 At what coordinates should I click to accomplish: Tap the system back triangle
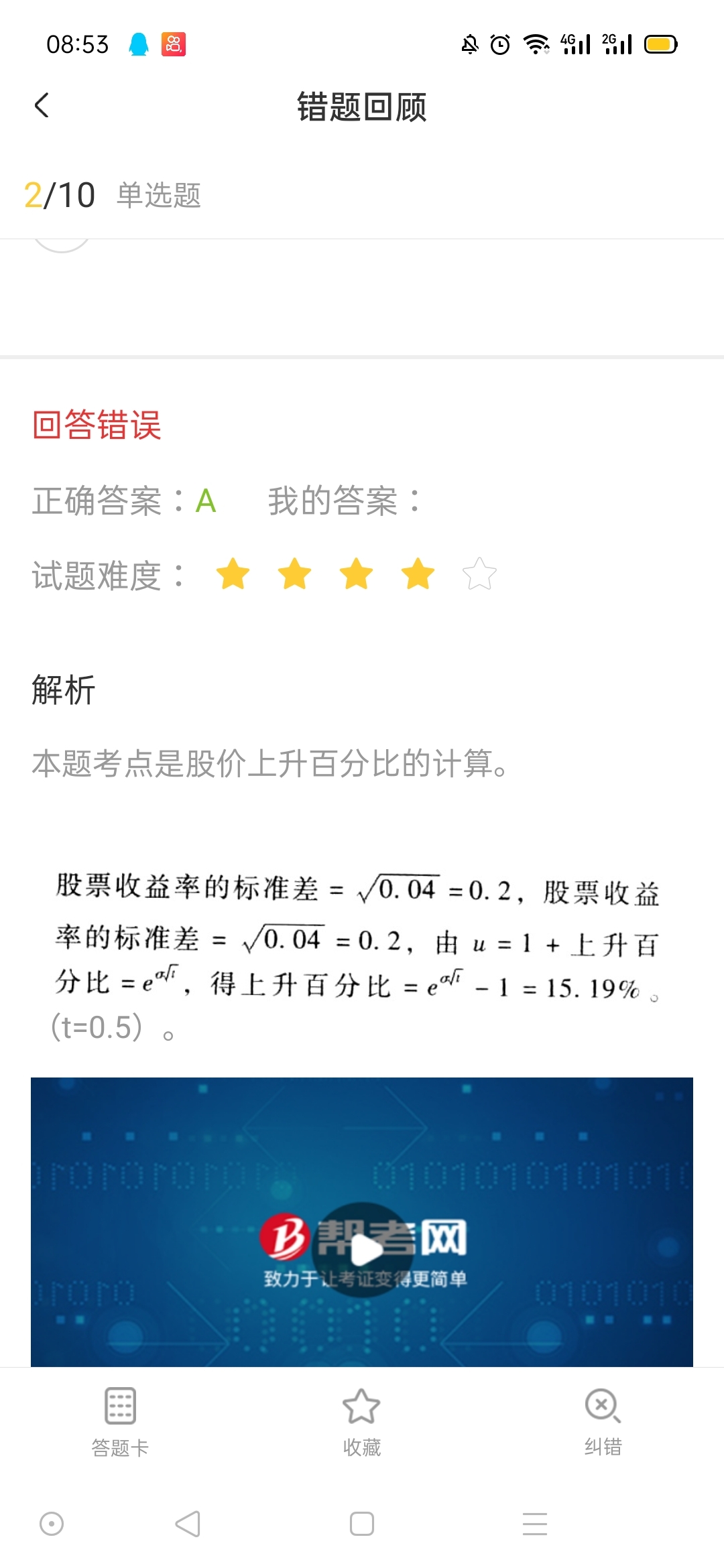point(188,1523)
